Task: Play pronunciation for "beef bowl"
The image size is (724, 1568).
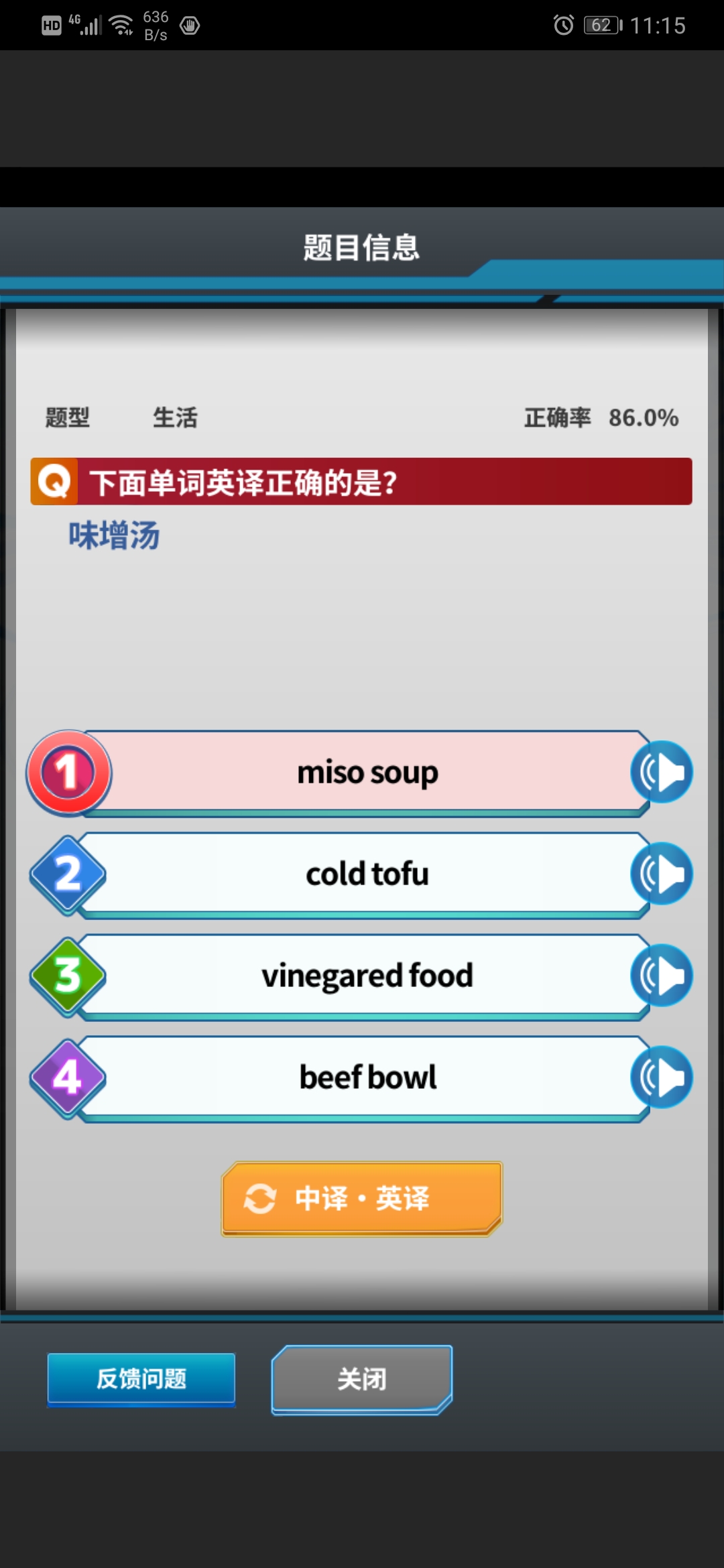Action: click(x=662, y=1077)
